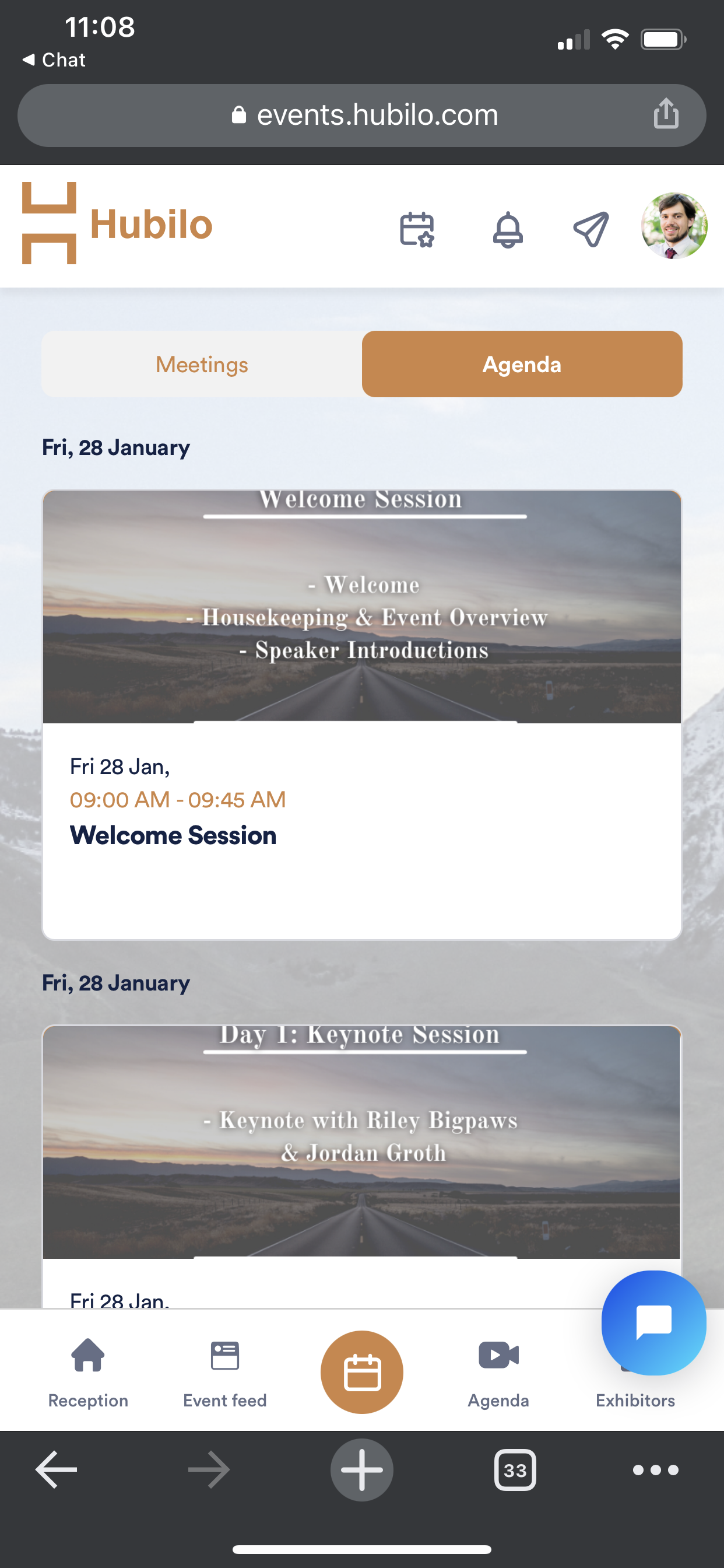Tap the orange calendar button in the bottom bar
The height and width of the screenshot is (1568, 724).
tap(361, 1372)
